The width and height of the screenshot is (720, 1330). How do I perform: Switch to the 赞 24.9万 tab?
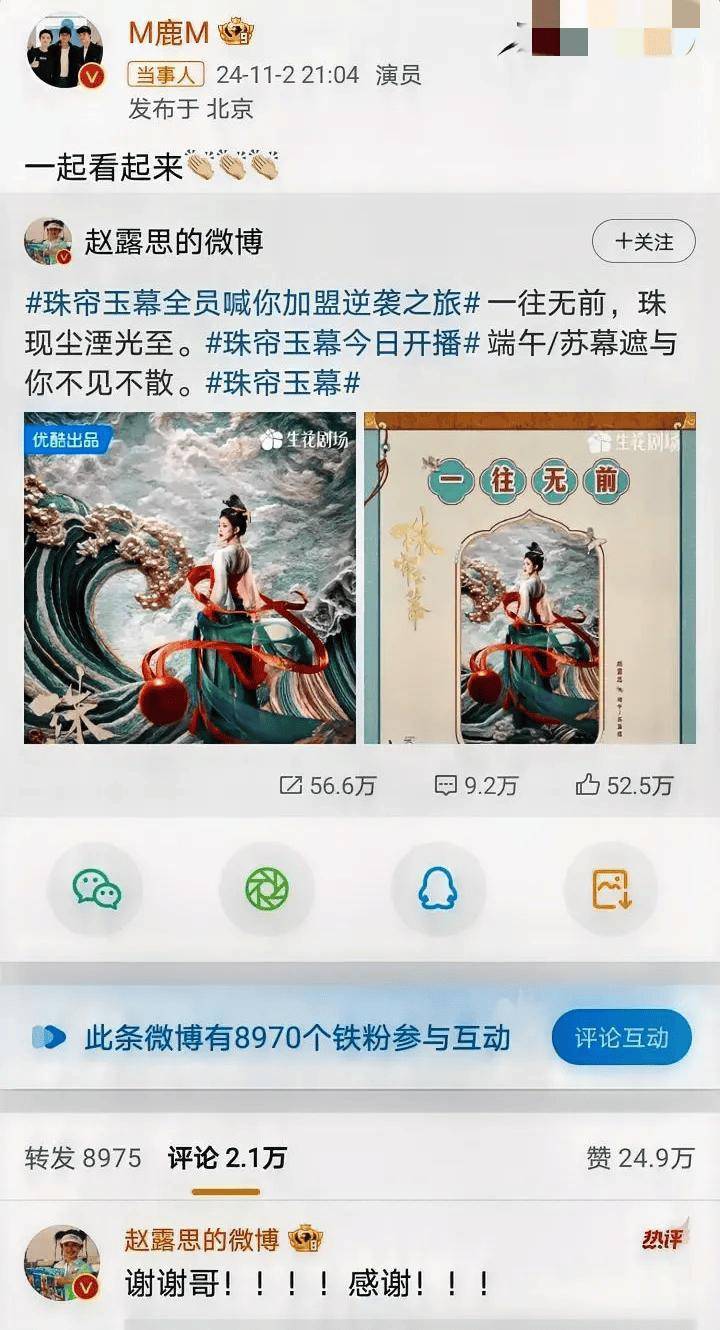coord(640,1158)
